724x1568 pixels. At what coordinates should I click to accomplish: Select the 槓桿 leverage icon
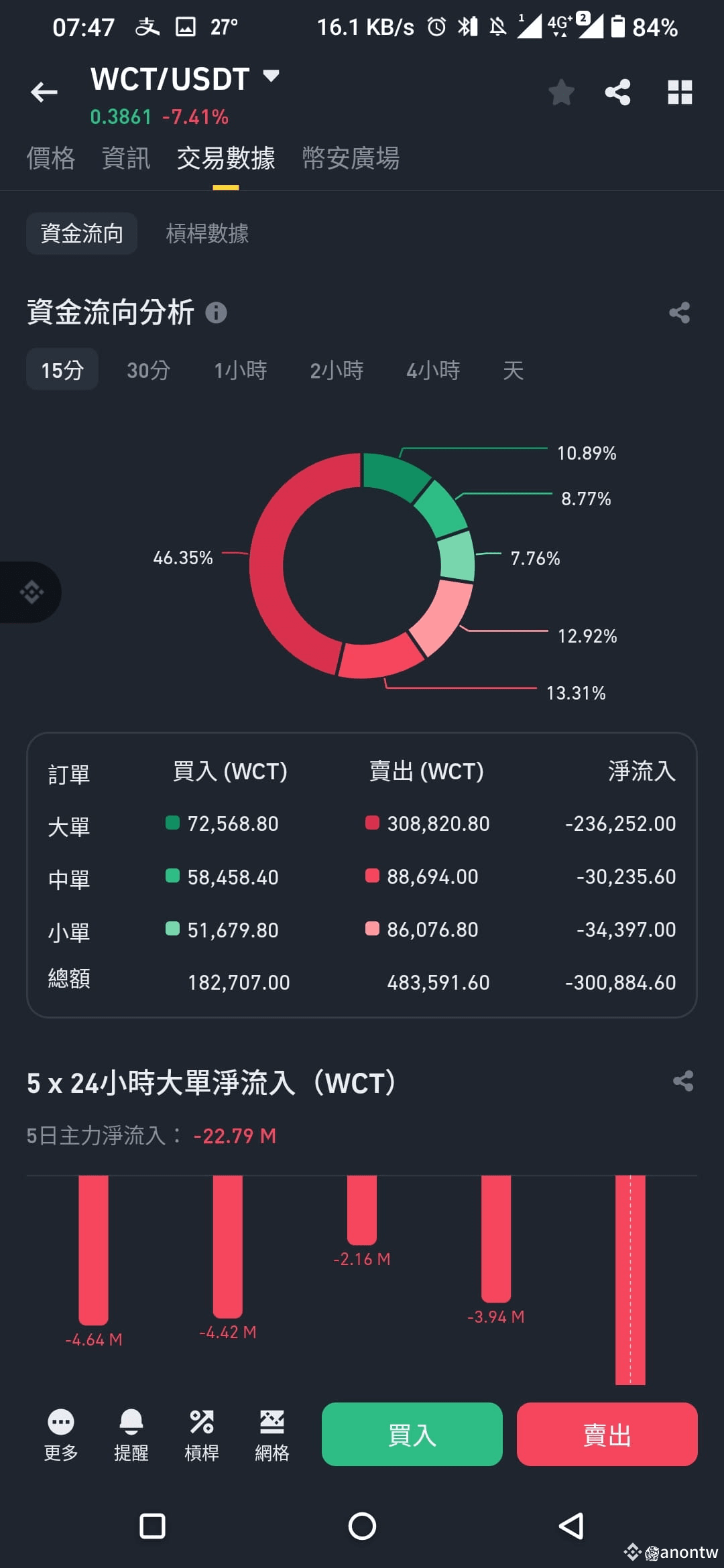(x=202, y=1435)
